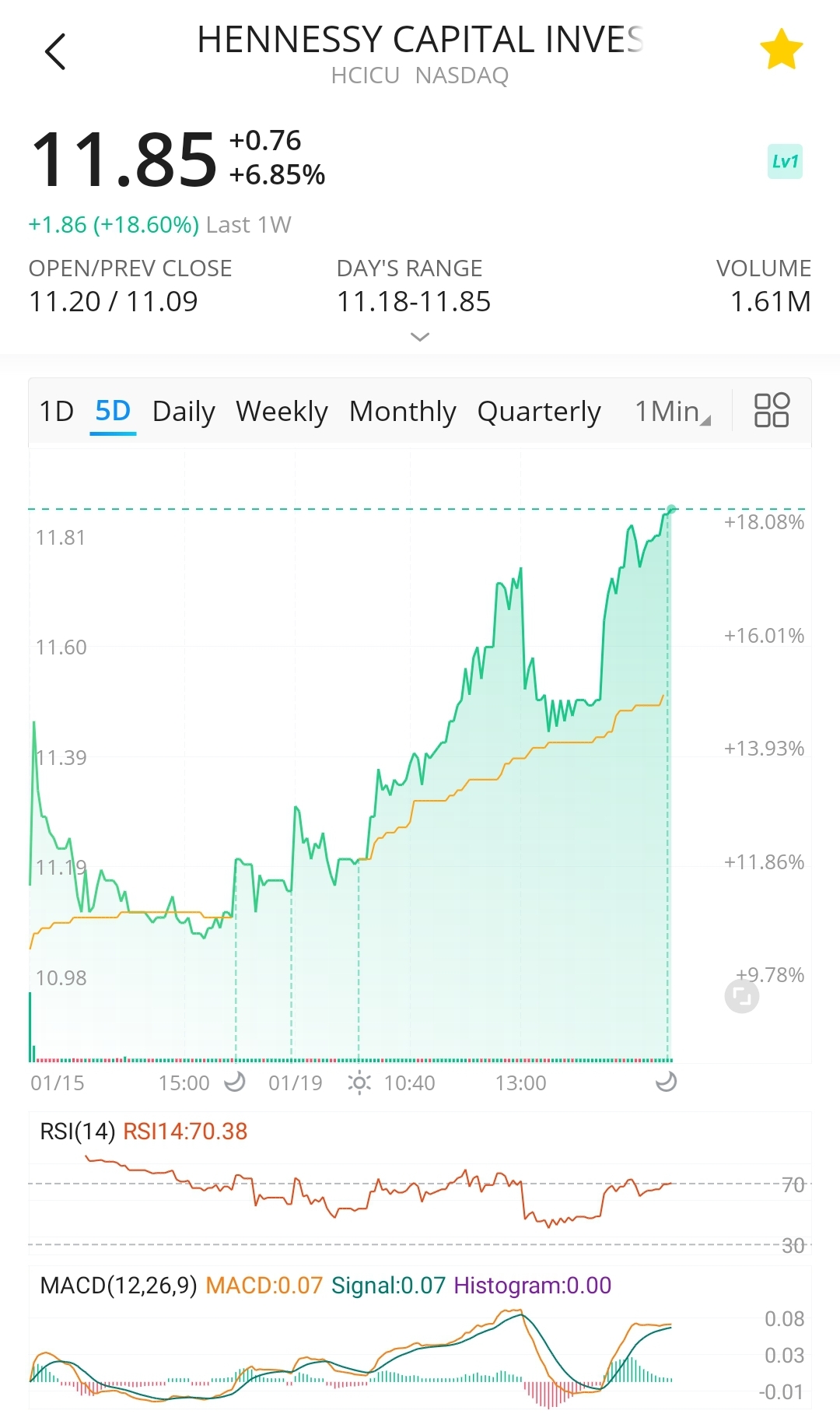The height and width of the screenshot is (1414, 840).
Task: Switch to the Quarterly chart
Action: [x=539, y=411]
